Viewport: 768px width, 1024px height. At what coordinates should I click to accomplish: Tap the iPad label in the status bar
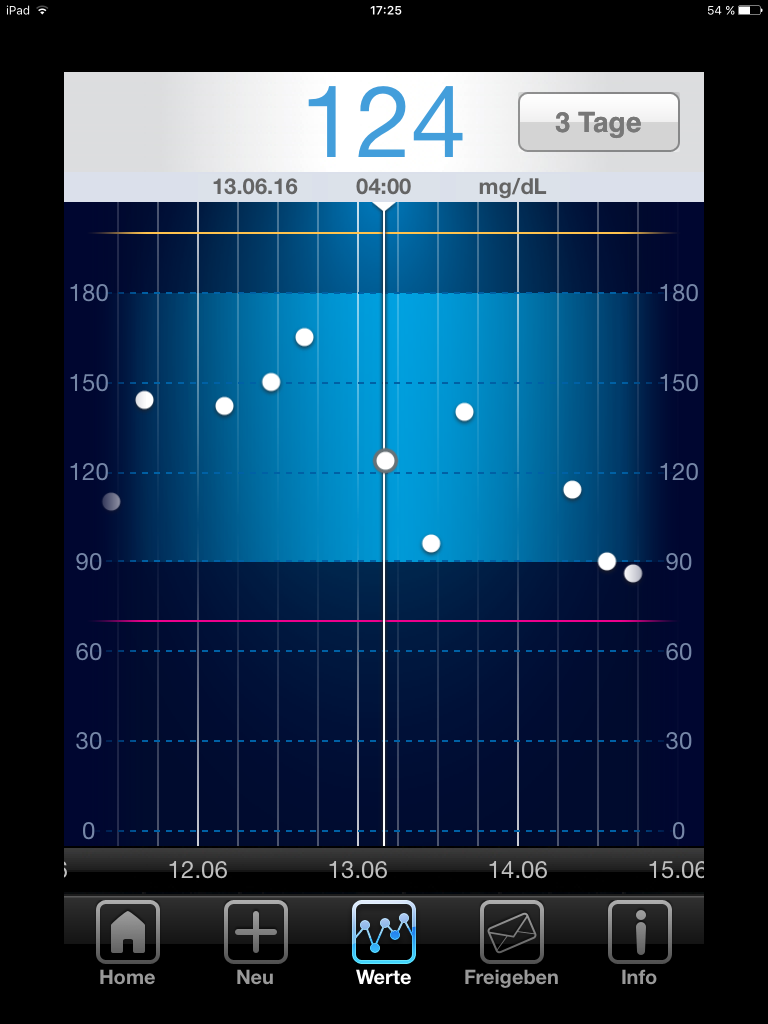(x=15, y=12)
